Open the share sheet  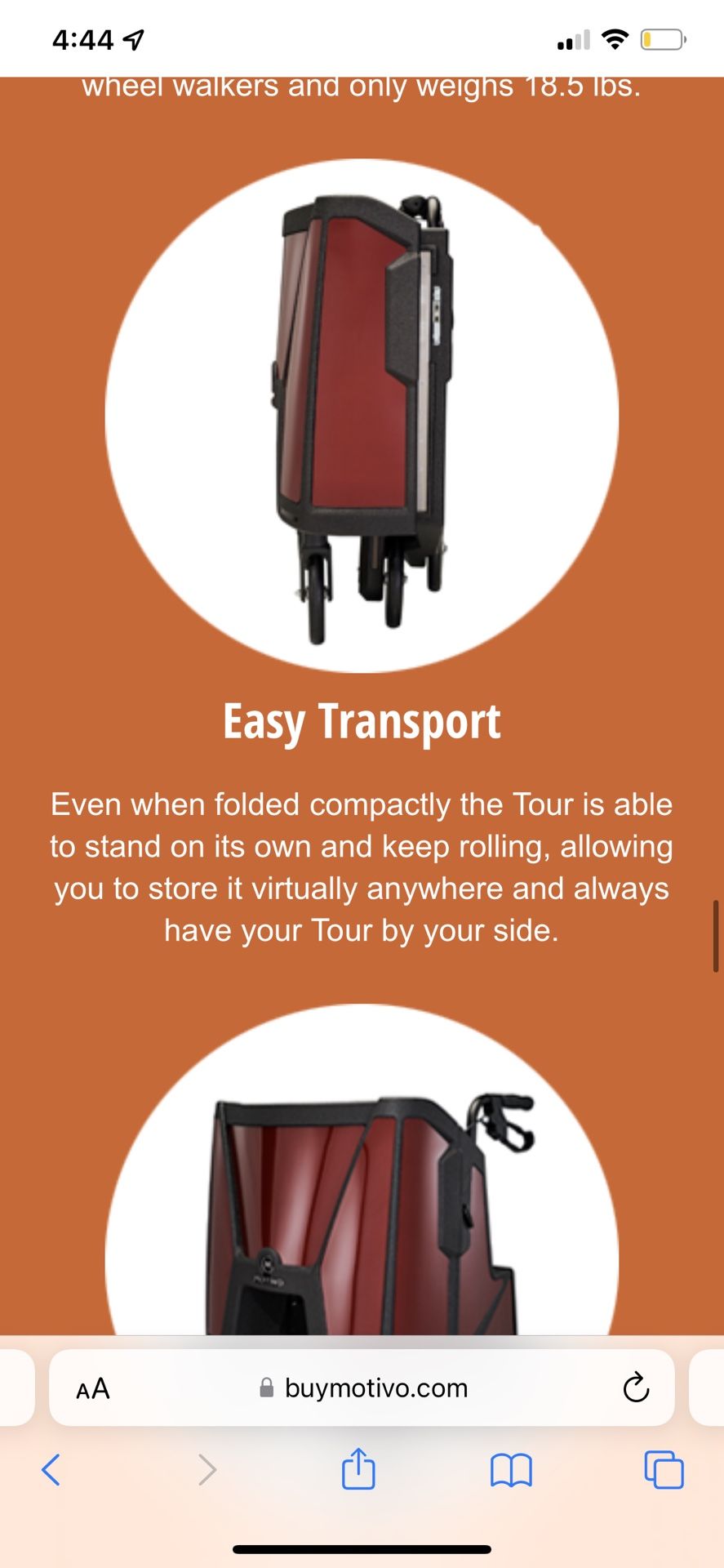(358, 1469)
